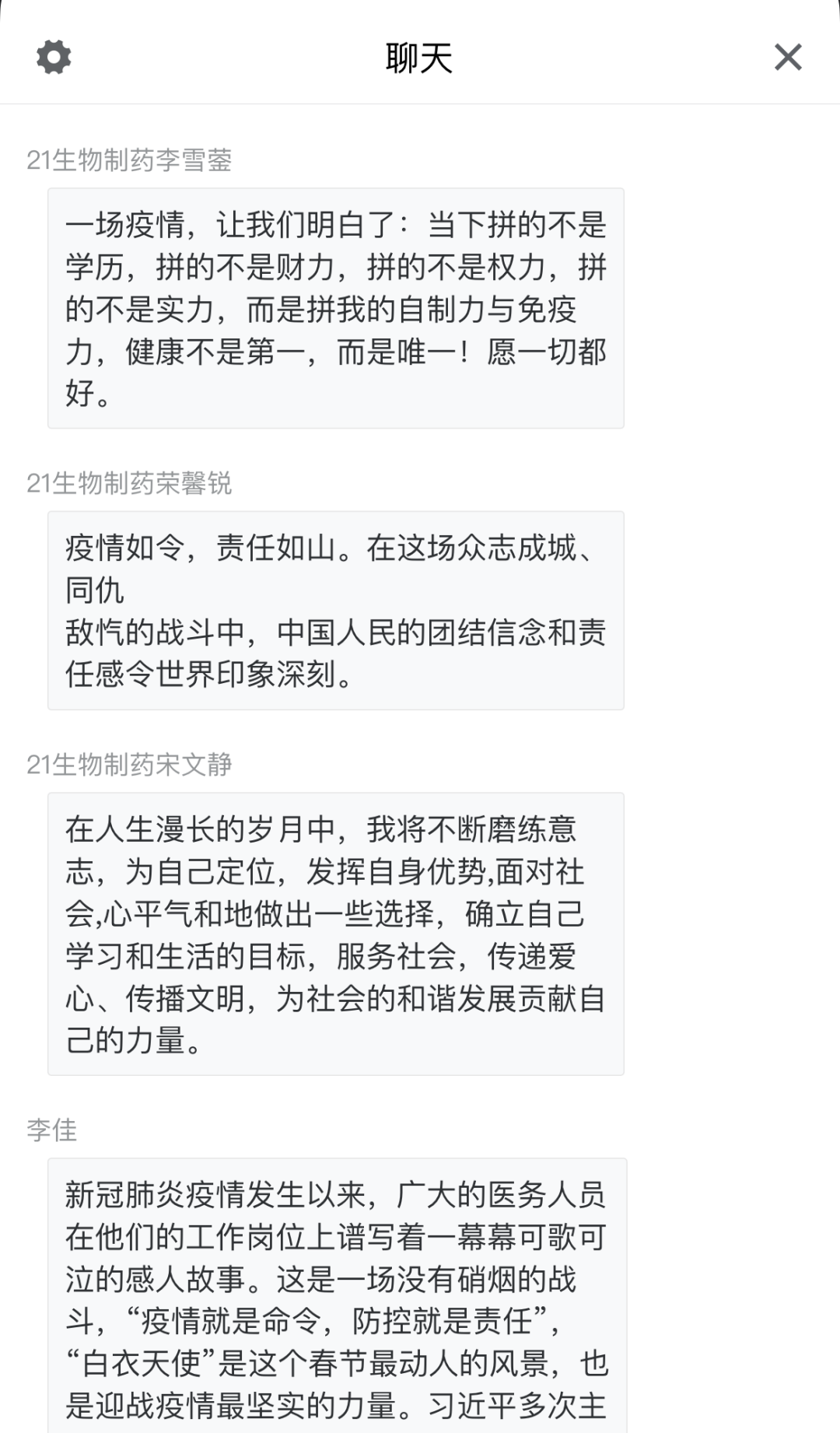
Task: Close the chat panel
Action: coord(788,57)
